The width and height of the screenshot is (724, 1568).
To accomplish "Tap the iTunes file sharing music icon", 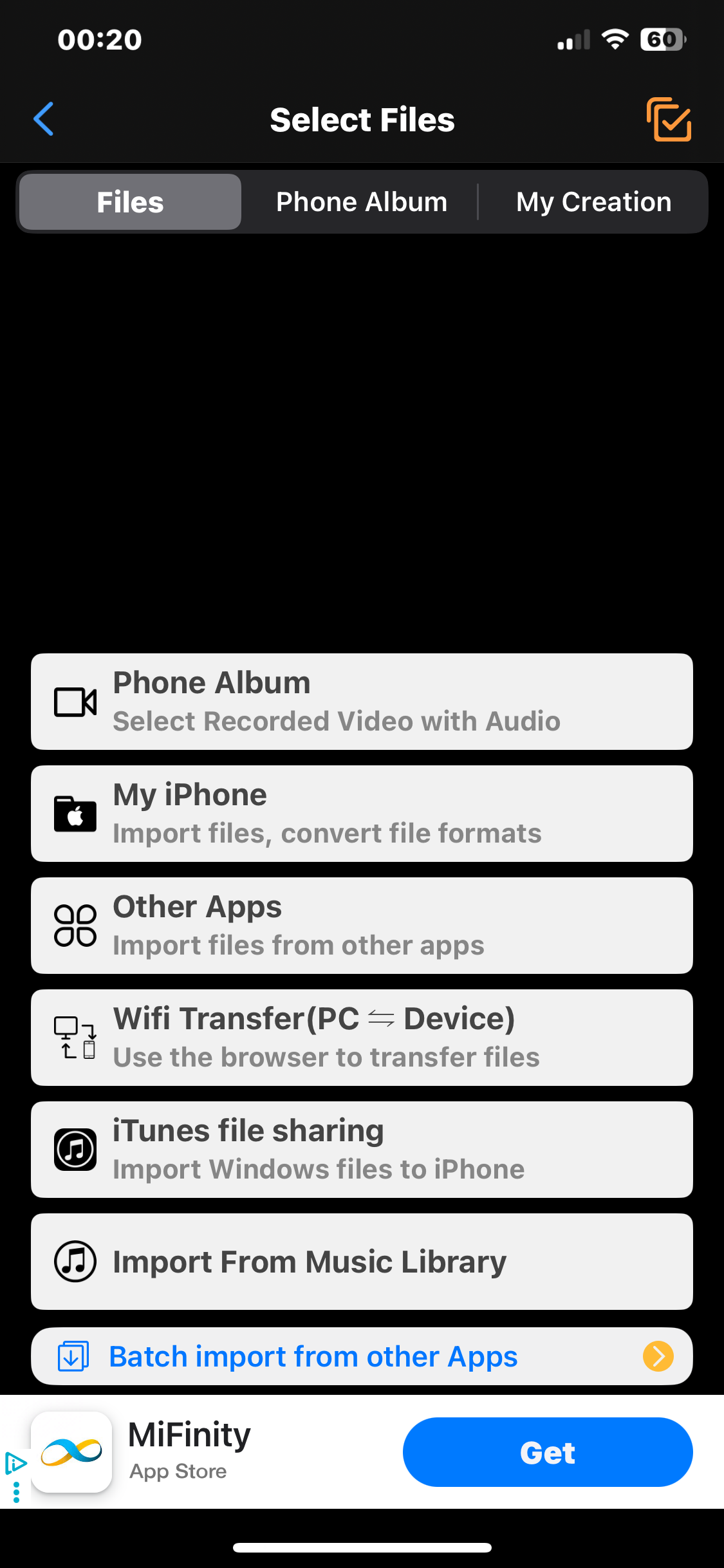I will [x=75, y=1149].
